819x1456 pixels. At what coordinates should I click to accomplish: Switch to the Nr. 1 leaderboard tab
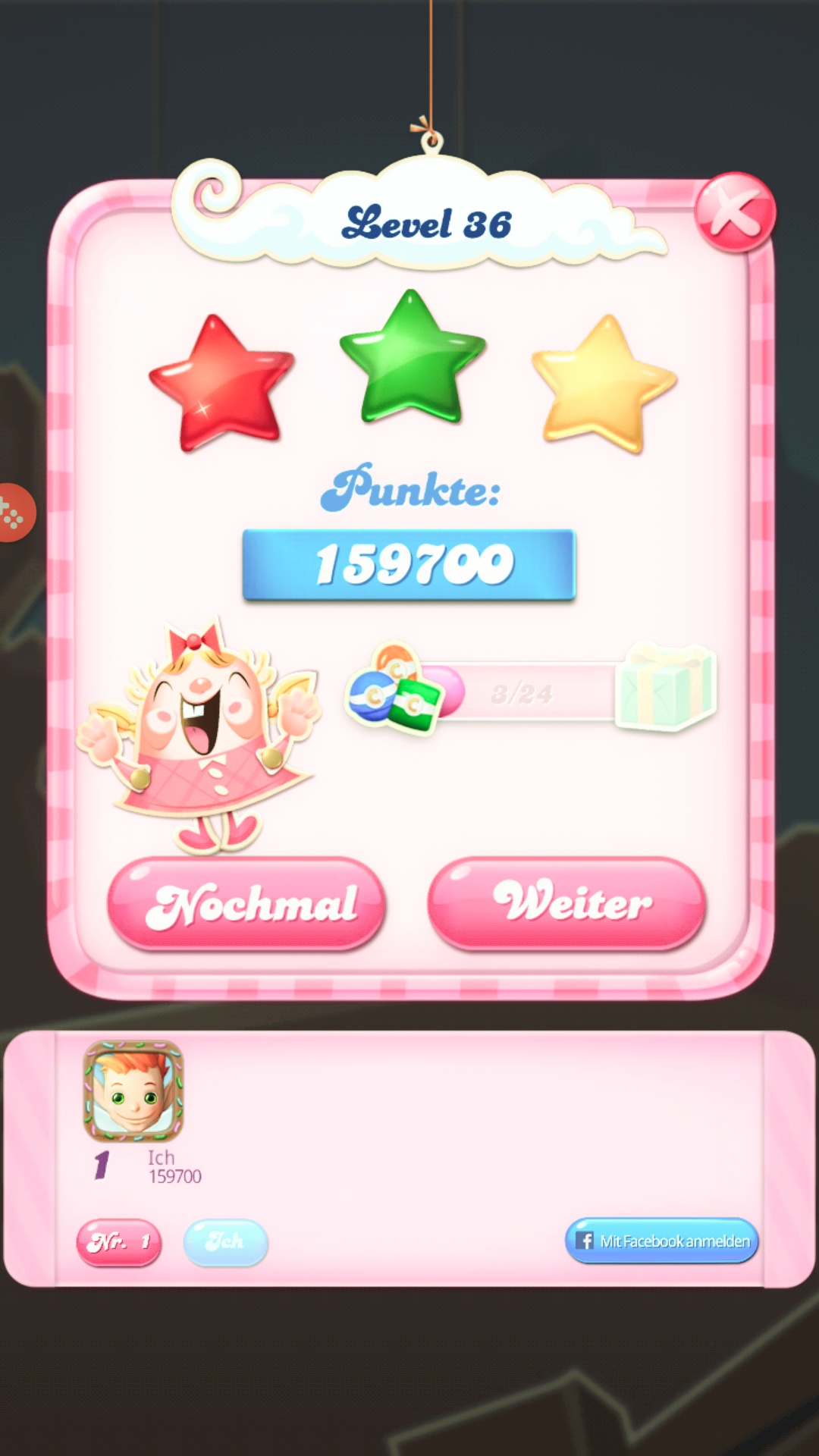119,1242
